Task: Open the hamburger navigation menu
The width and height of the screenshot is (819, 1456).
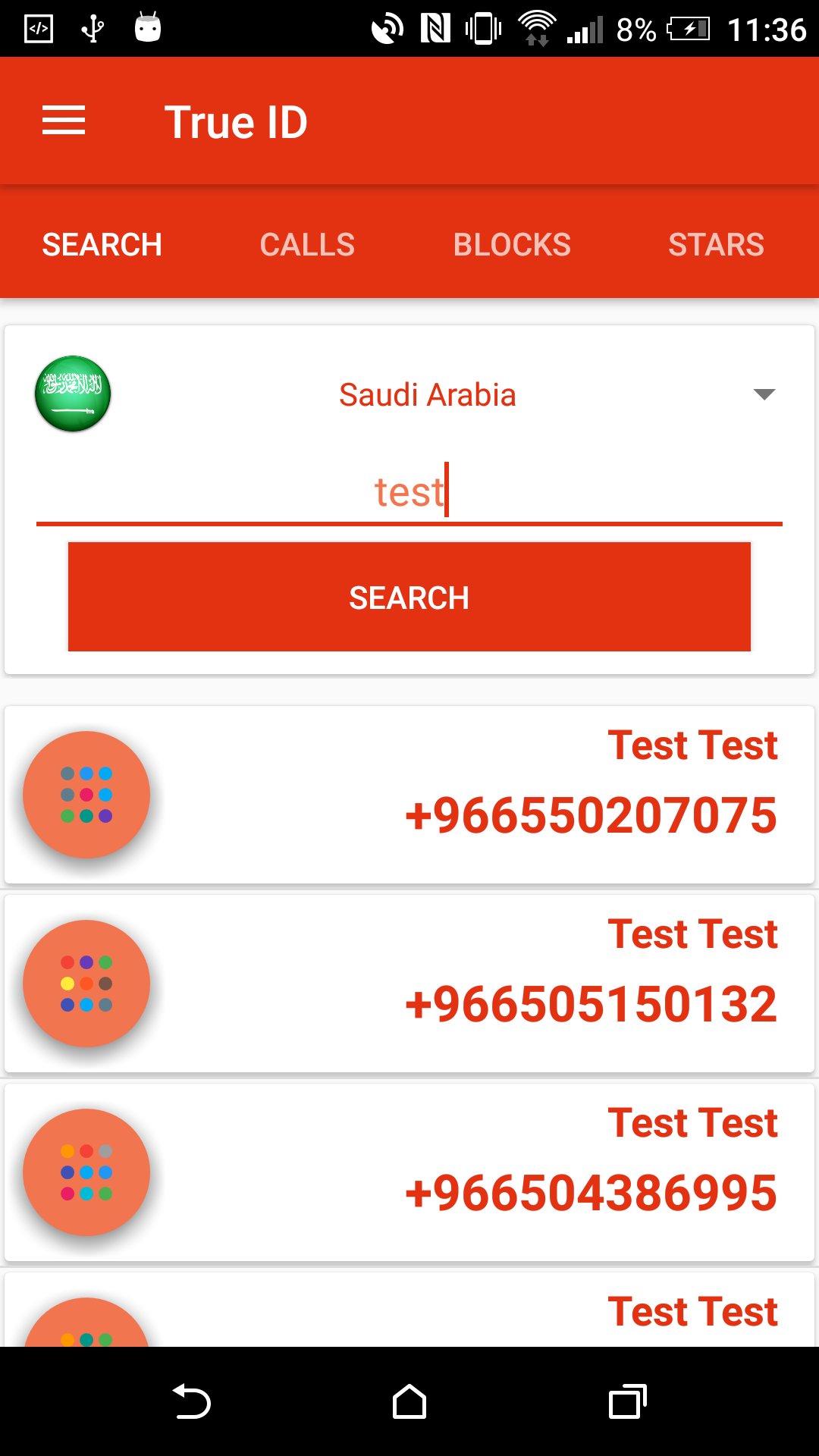Action: pos(64,120)
